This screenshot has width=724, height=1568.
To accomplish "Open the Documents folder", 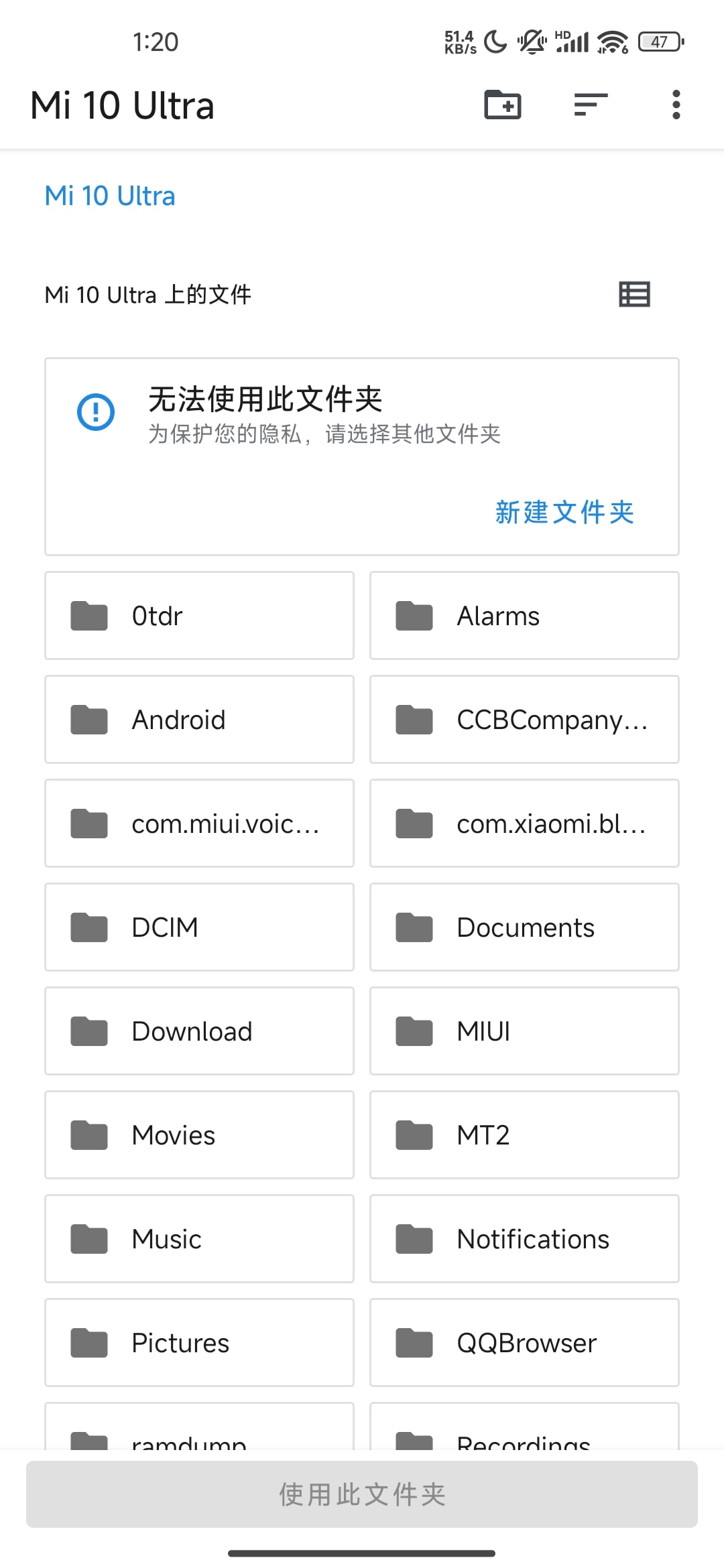I will [524, 927].
